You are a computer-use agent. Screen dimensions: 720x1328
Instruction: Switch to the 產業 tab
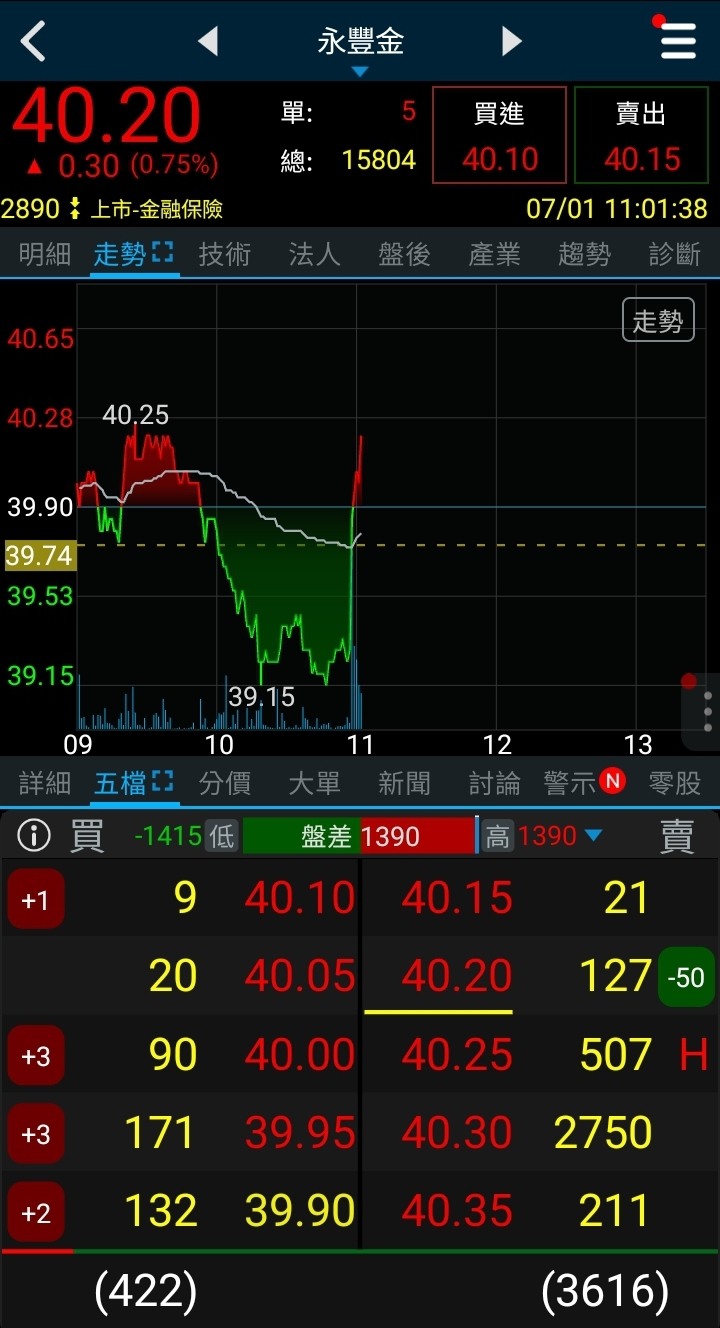point(494,254)
